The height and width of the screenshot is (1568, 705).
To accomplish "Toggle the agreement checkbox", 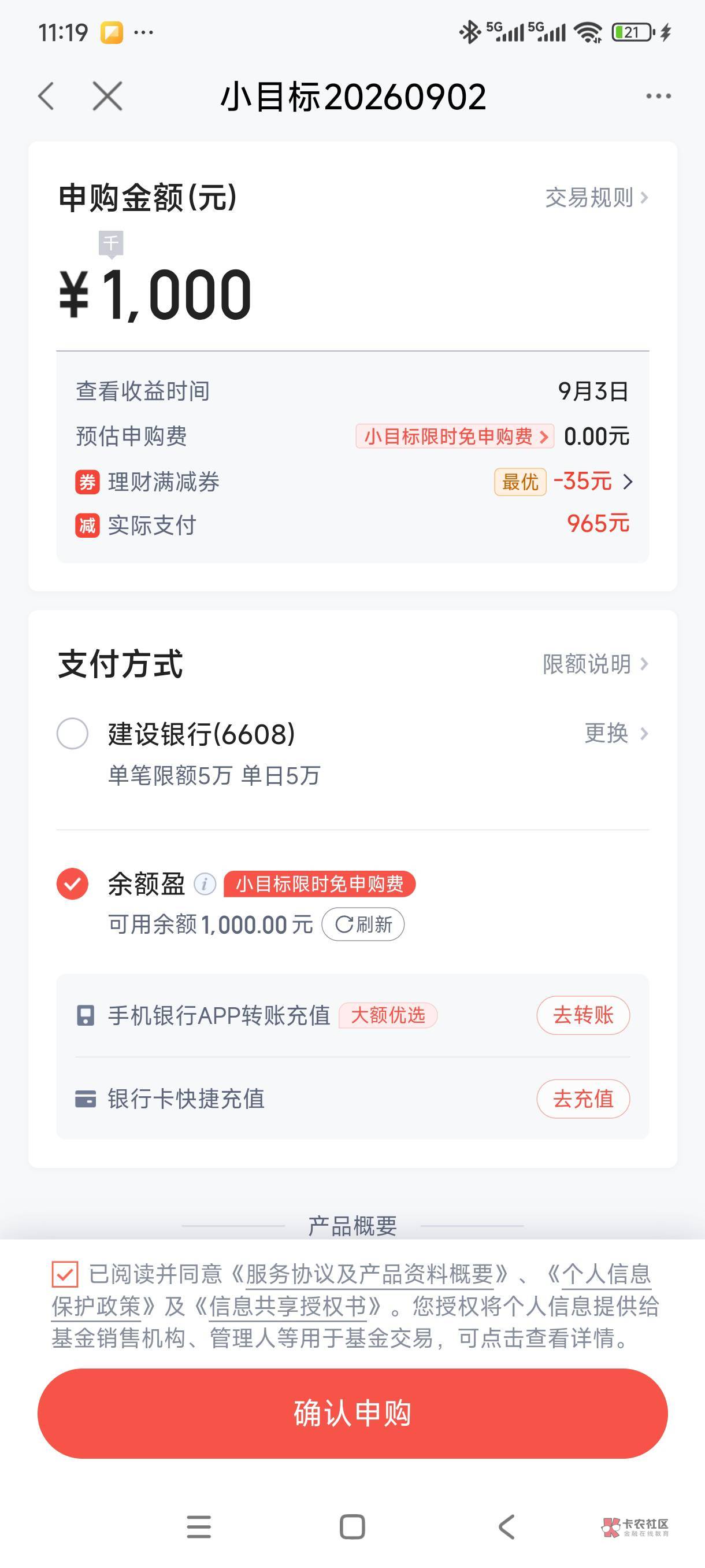I will point(65,1274).
